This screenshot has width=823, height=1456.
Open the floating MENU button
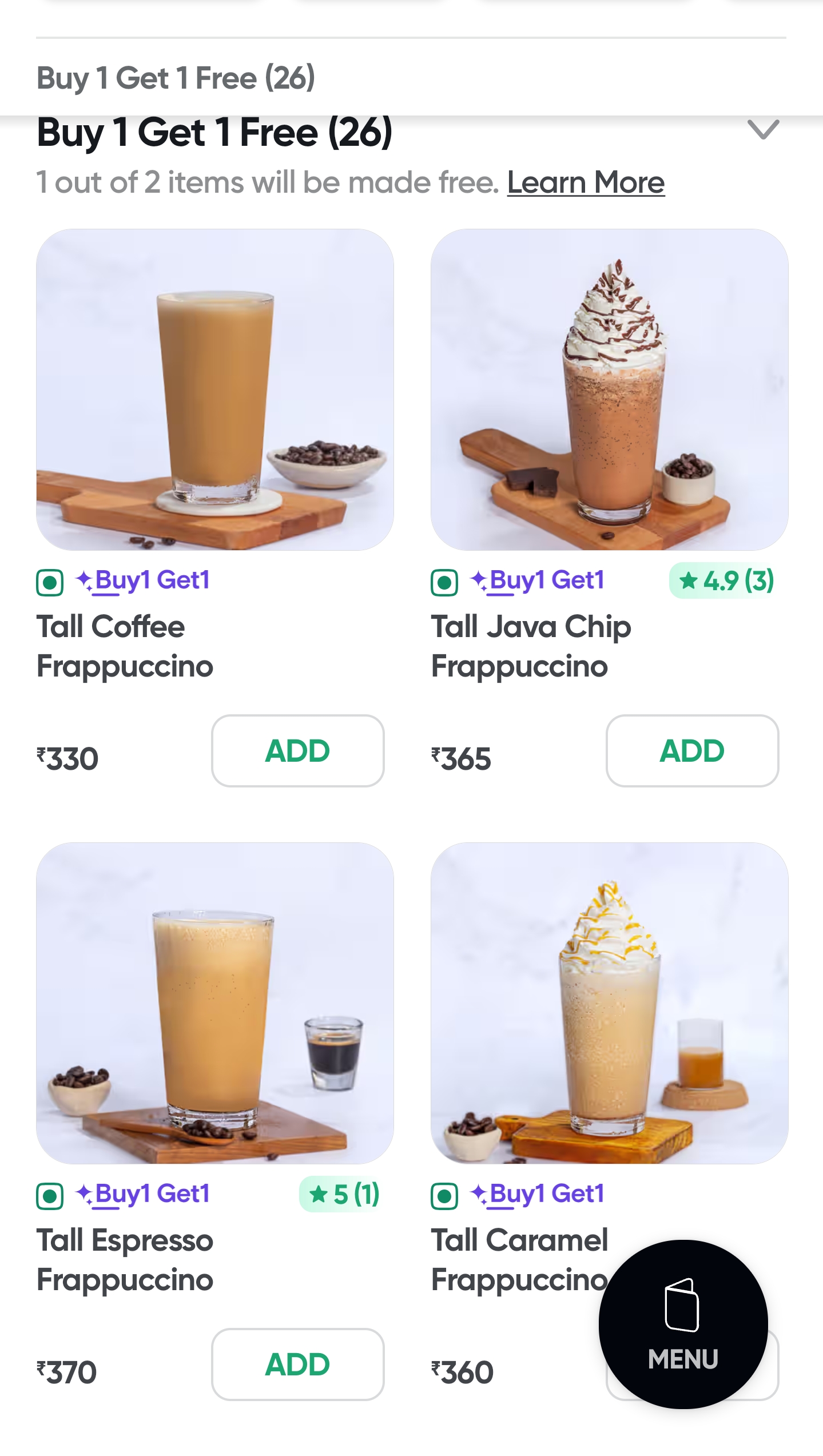pos(683,1324)
